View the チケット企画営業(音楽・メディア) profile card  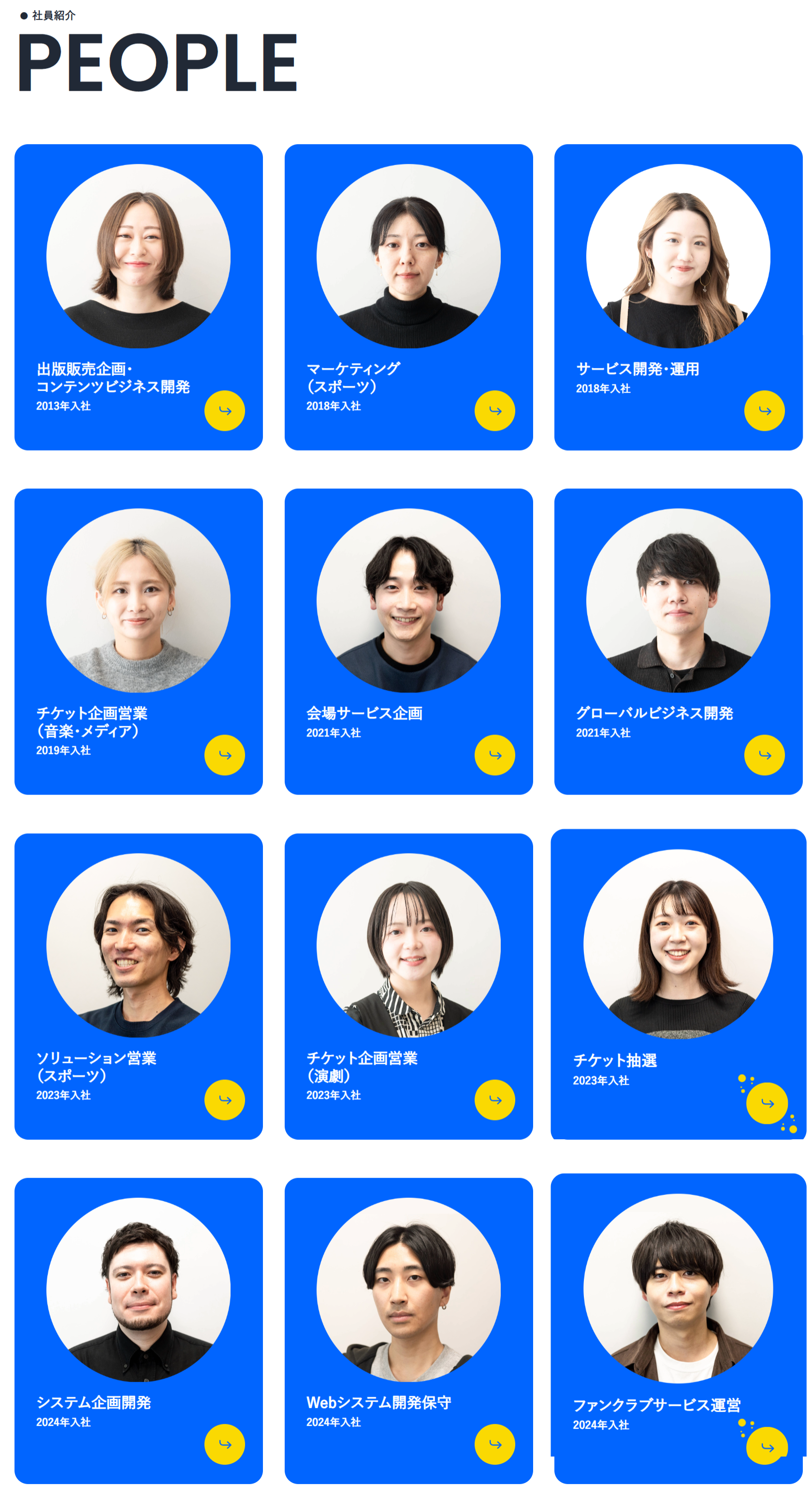click(138, 641)
